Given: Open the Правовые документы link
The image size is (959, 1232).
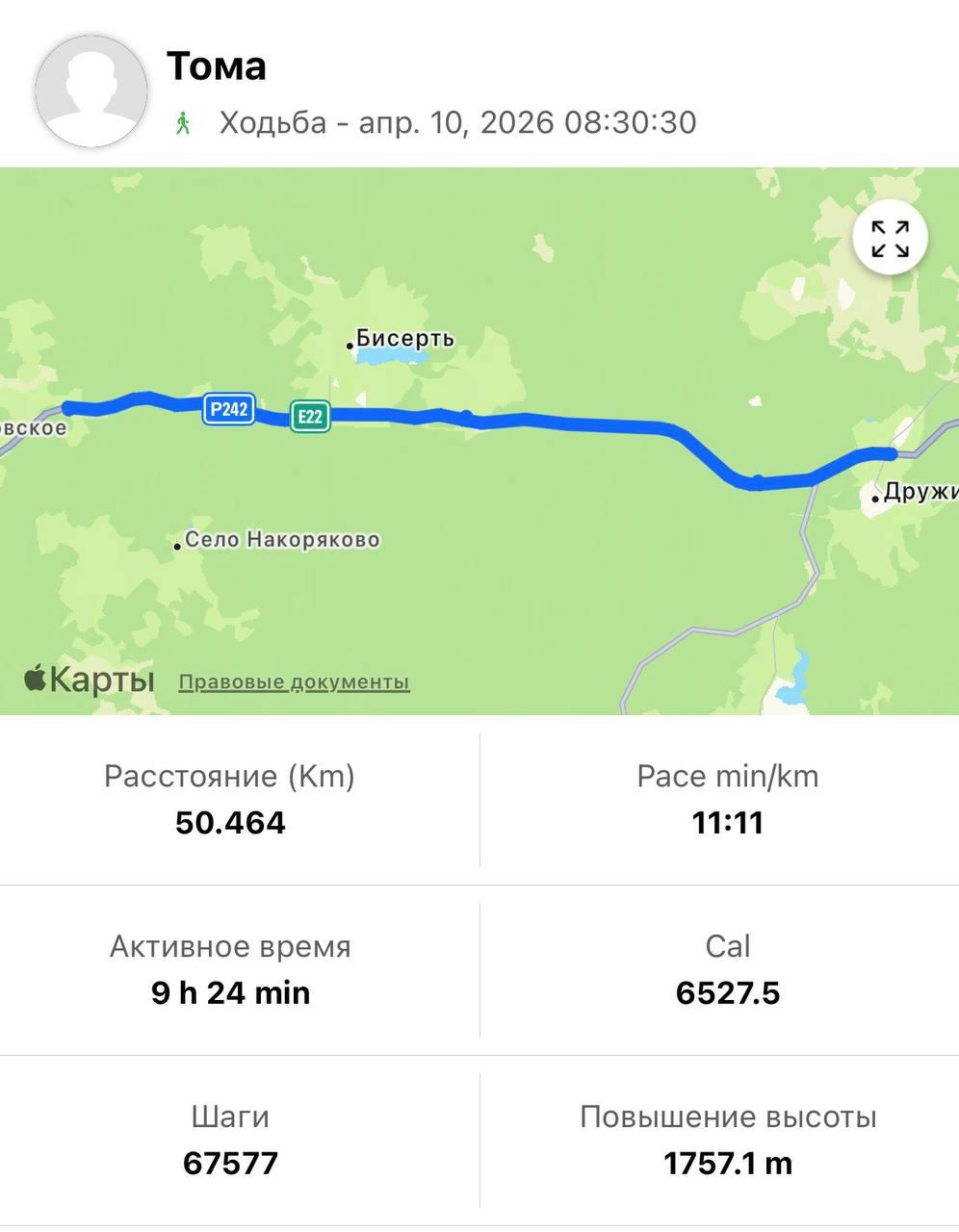Looking at the screenshot, I should pos(294,682).
